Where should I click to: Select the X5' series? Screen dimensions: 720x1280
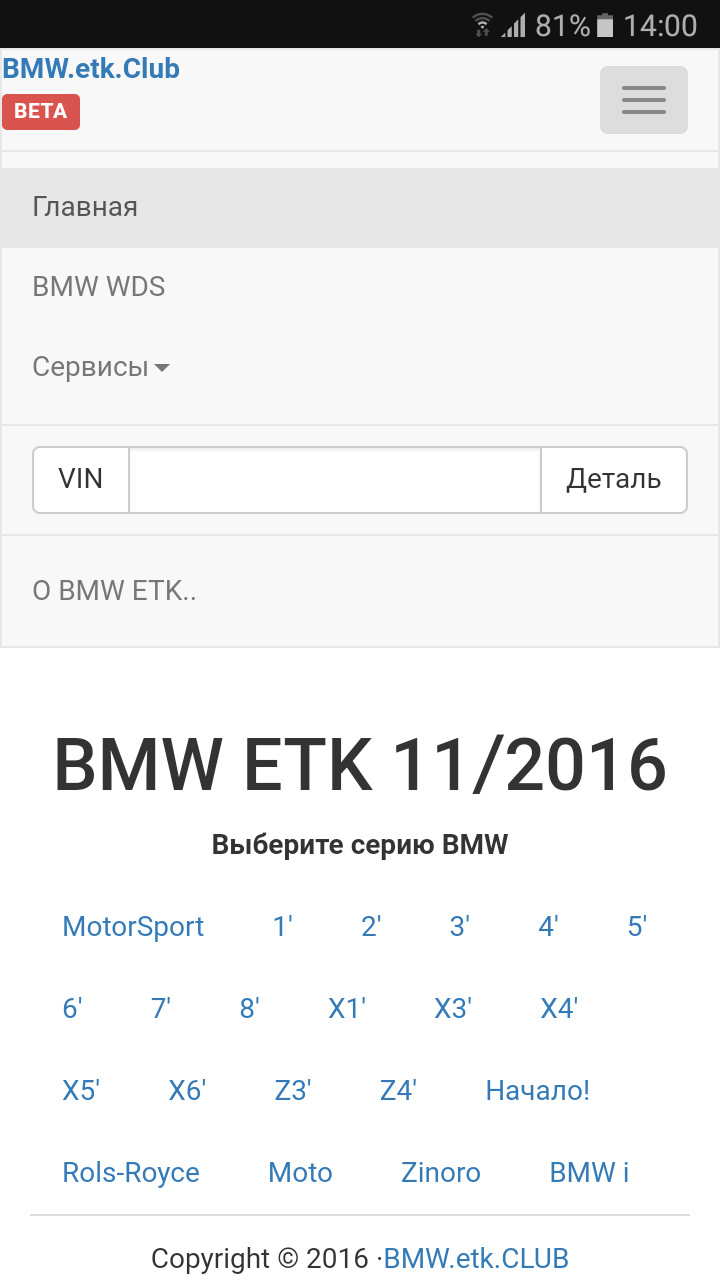[x=81, y=1090]
